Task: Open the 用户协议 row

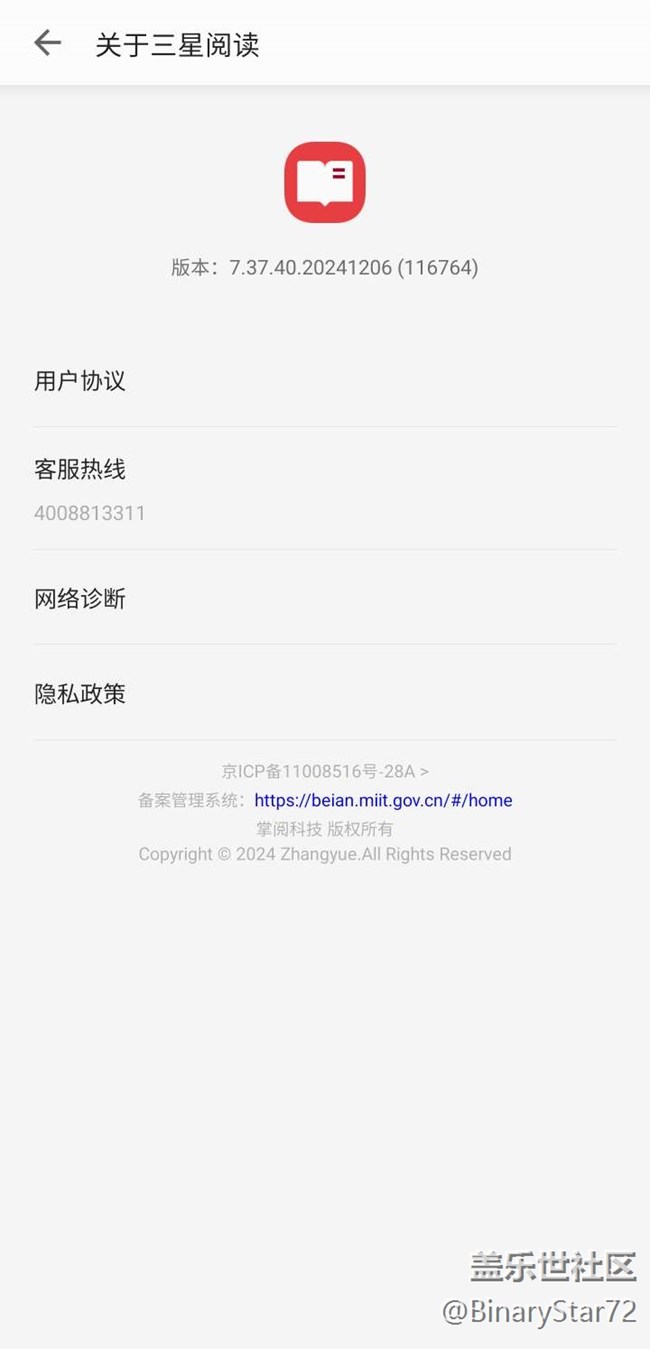Action: (325, 381)
